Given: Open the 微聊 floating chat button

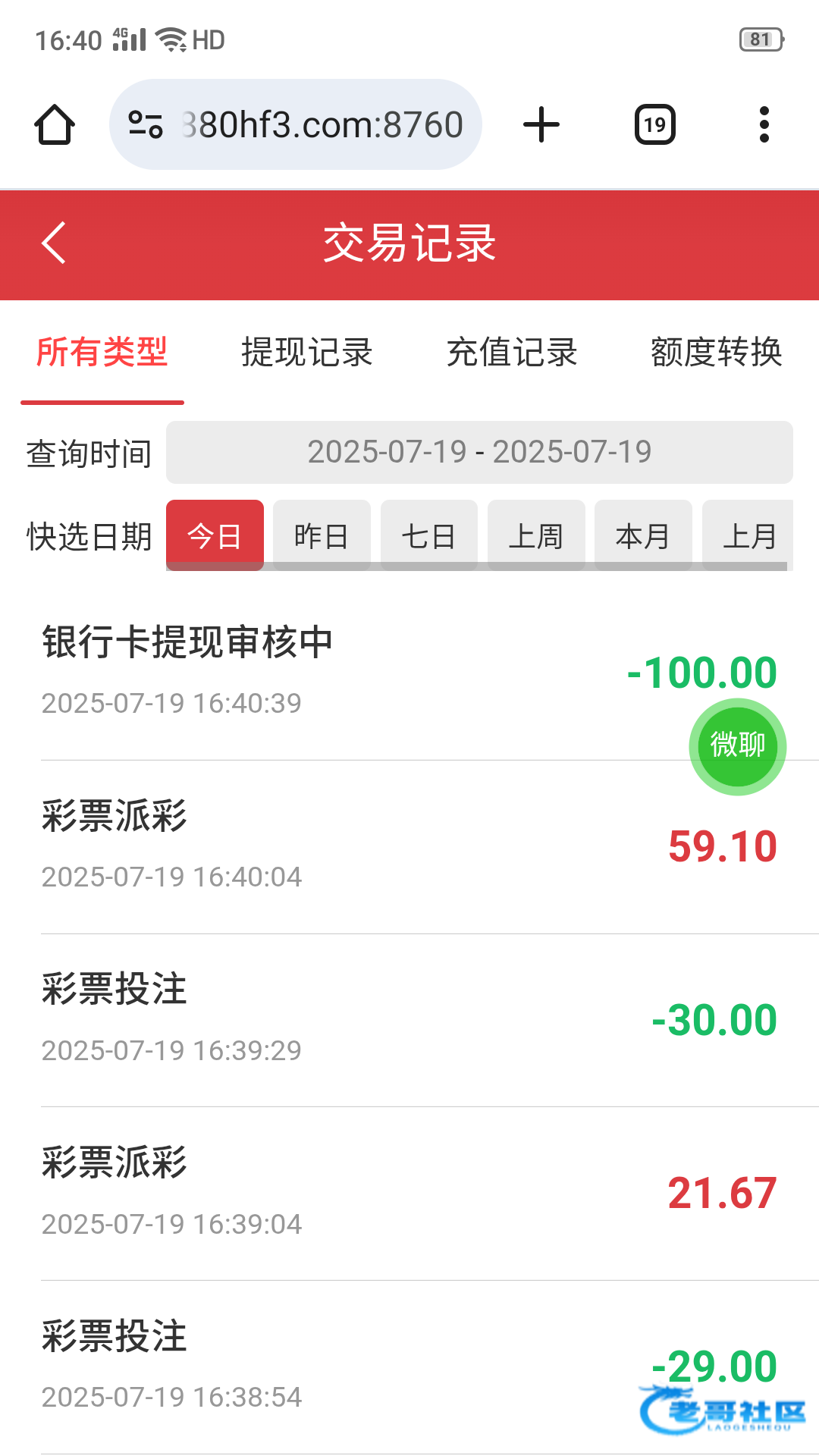Looking at the screenshot, I should pyautogui.click(x=738, y=746).
